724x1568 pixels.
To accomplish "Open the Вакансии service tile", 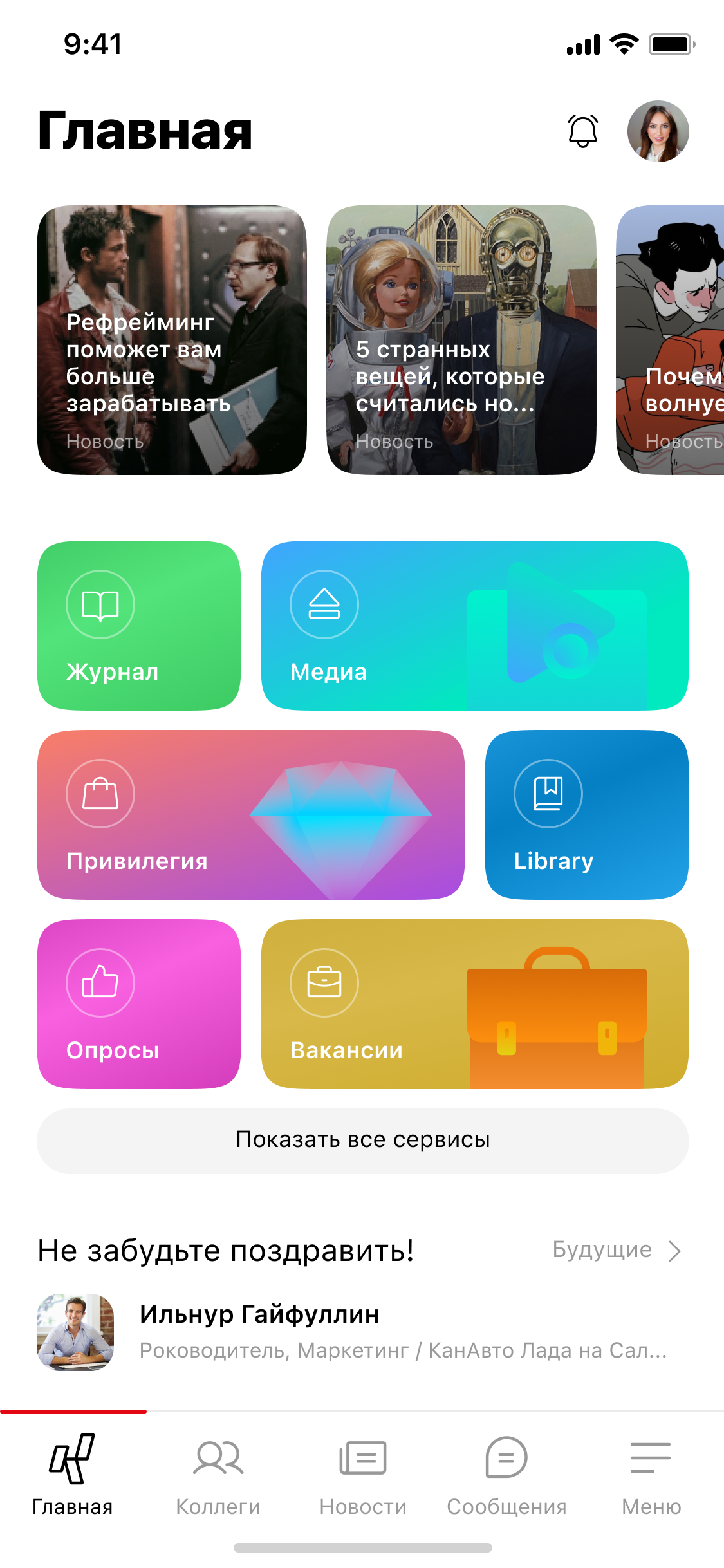I will (x=475, y=1004).
